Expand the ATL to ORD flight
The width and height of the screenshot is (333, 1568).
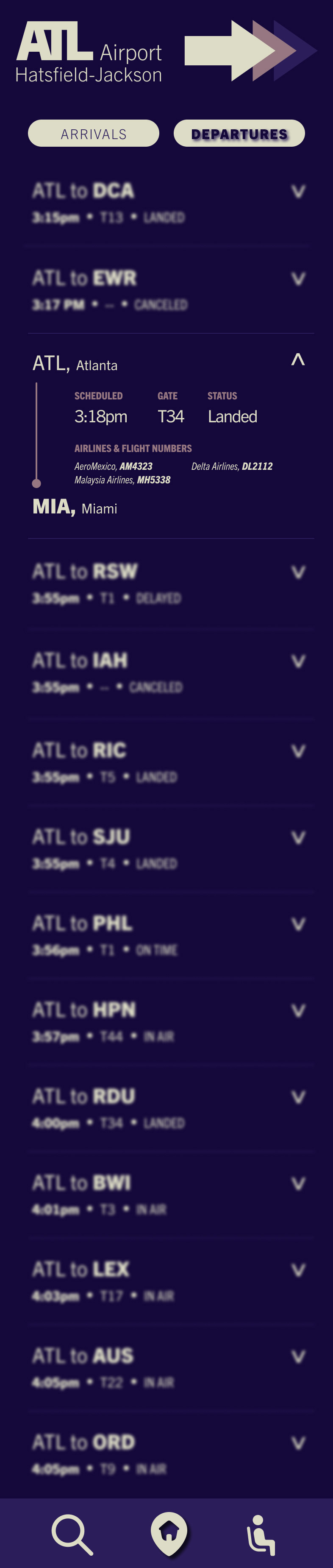(x=298, y=1442)
